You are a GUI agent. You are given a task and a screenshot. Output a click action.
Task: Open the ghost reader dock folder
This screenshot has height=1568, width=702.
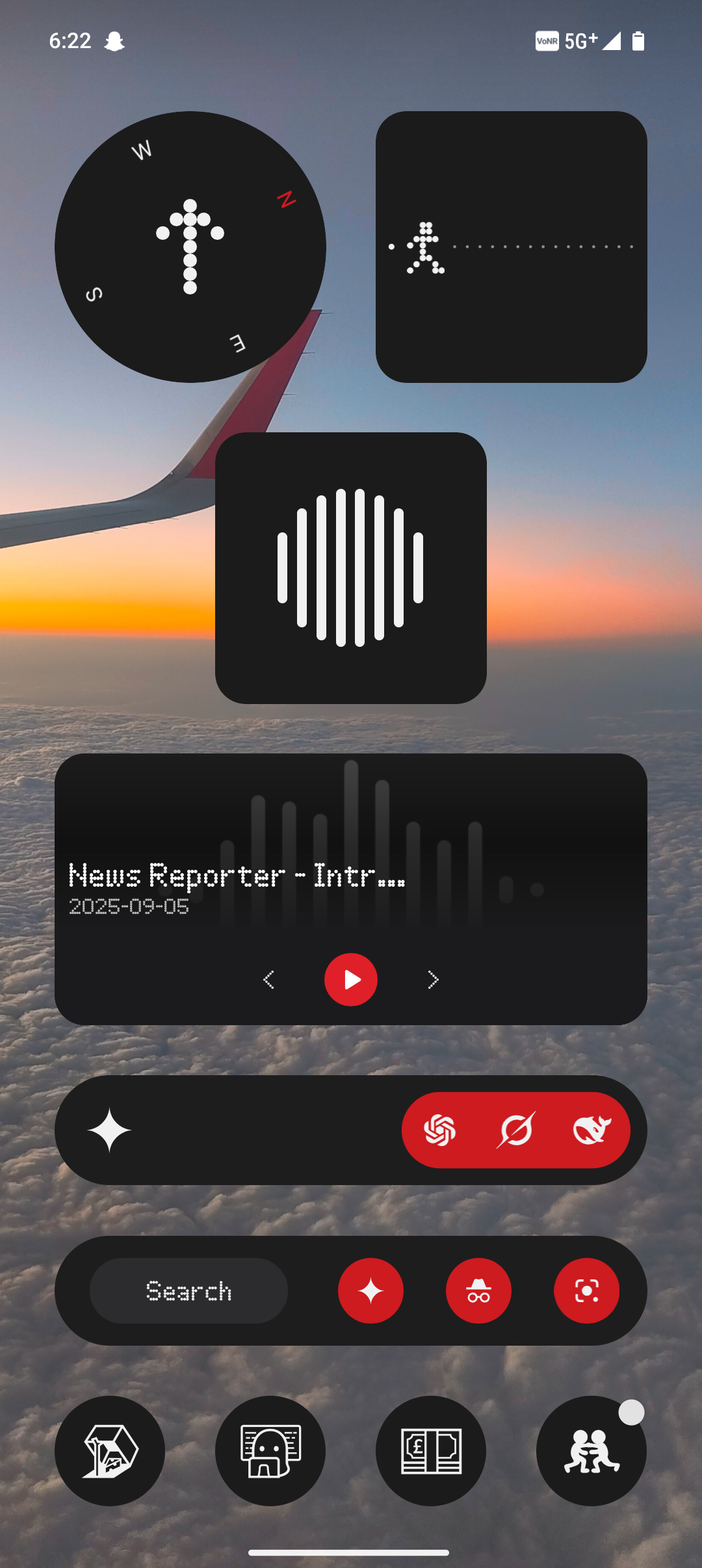[270, 1450]
